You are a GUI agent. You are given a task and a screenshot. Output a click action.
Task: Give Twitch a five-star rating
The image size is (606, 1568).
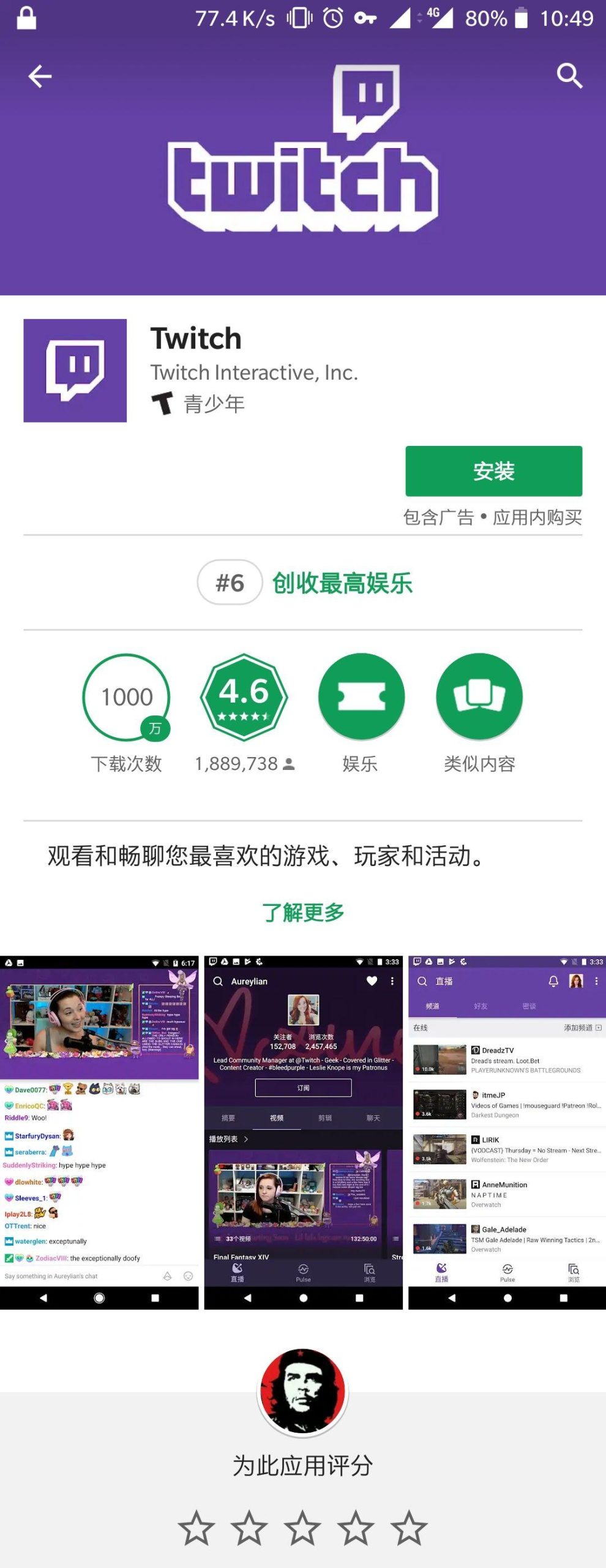pyautogui.click(x=409, y=1528)
